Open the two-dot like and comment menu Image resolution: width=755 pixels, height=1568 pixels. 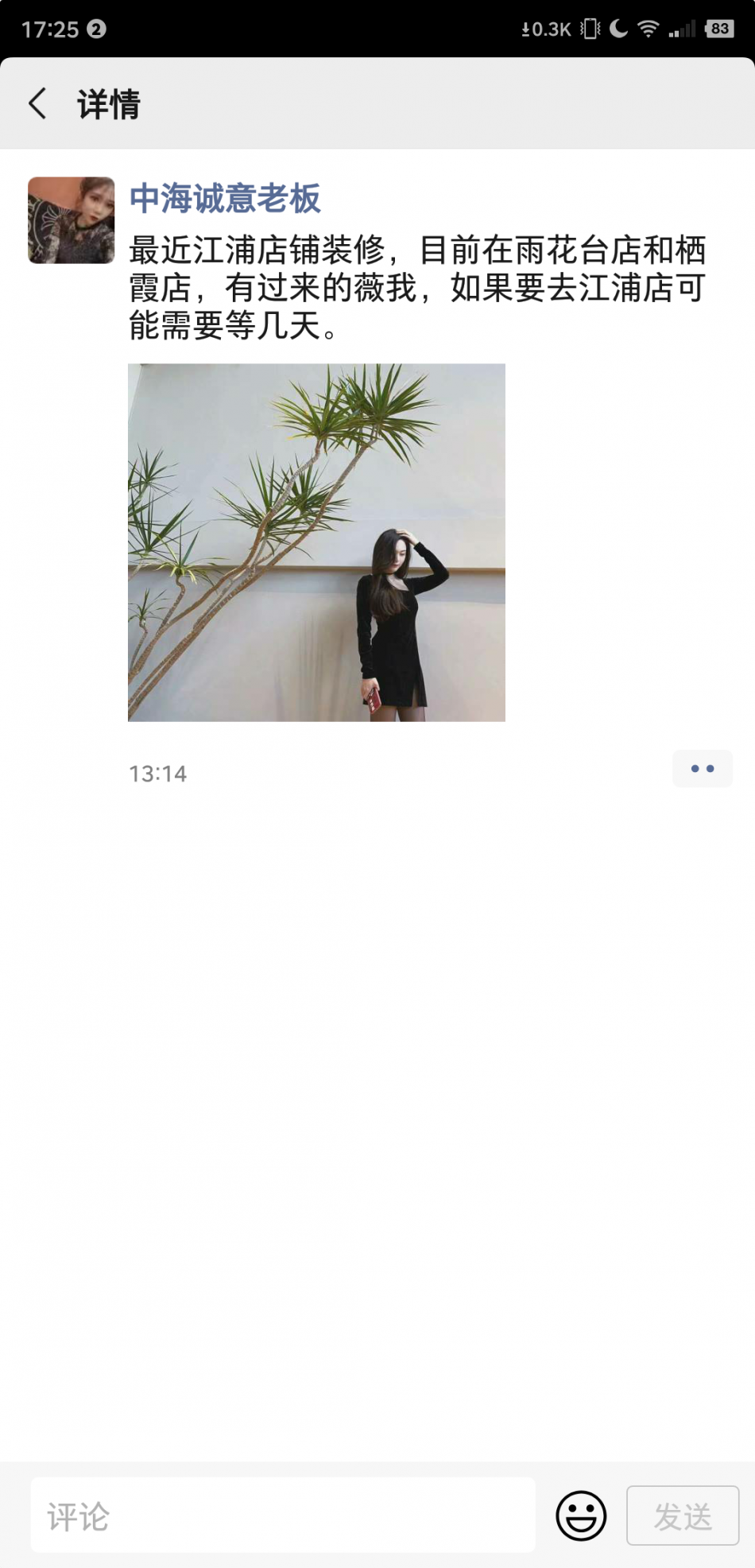pos(703,769)
